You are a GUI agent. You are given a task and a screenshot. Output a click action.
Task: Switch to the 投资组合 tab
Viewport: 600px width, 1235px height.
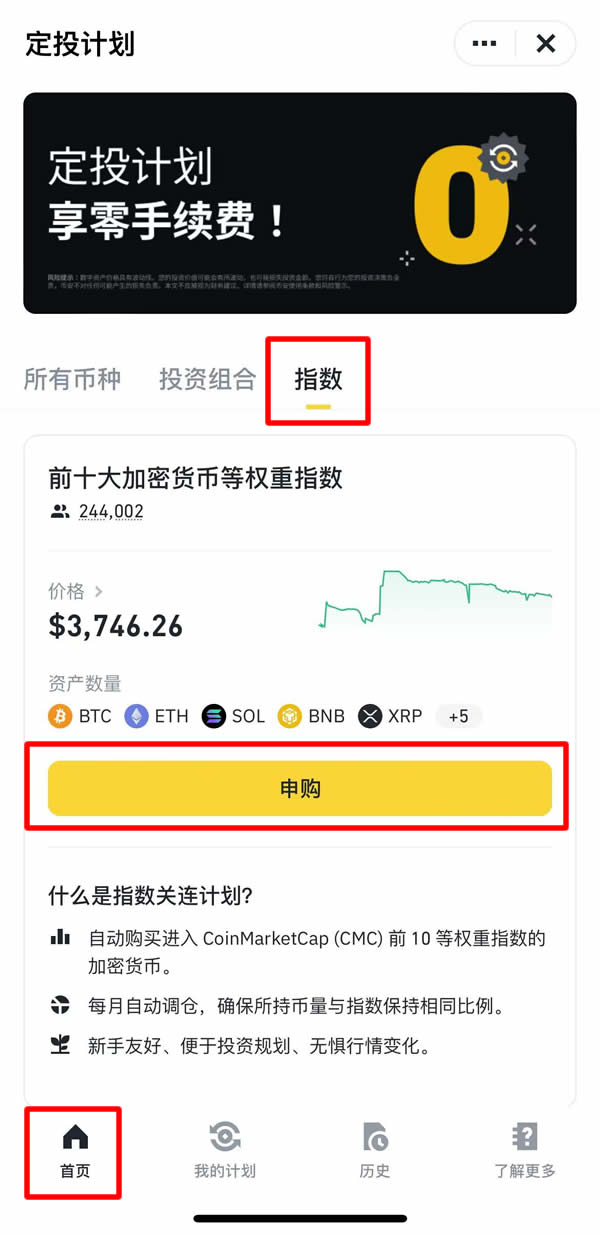(207, 380)
